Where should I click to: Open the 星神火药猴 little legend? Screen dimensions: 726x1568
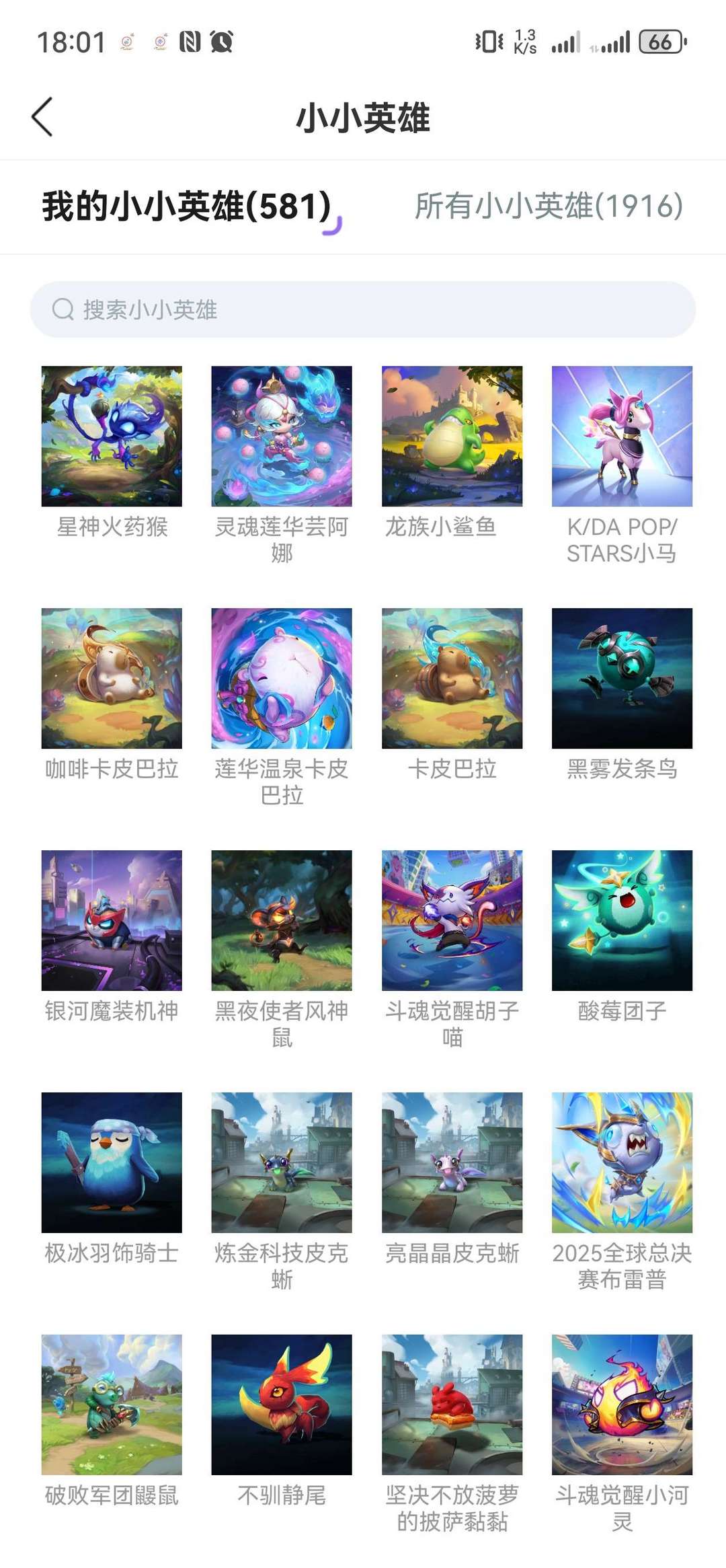(x=111, y=438)
